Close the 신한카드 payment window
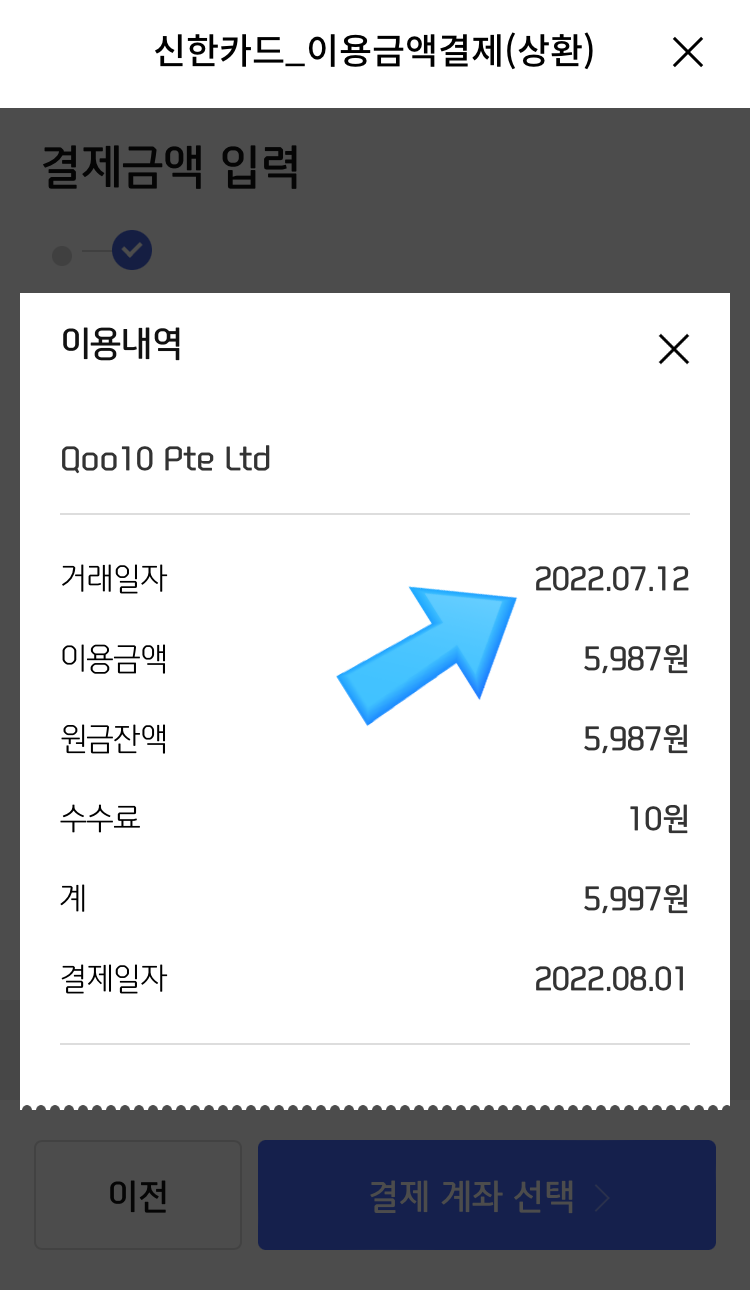Image resolution: width=750 pixels, height=1290 pixels. point(688,53)
